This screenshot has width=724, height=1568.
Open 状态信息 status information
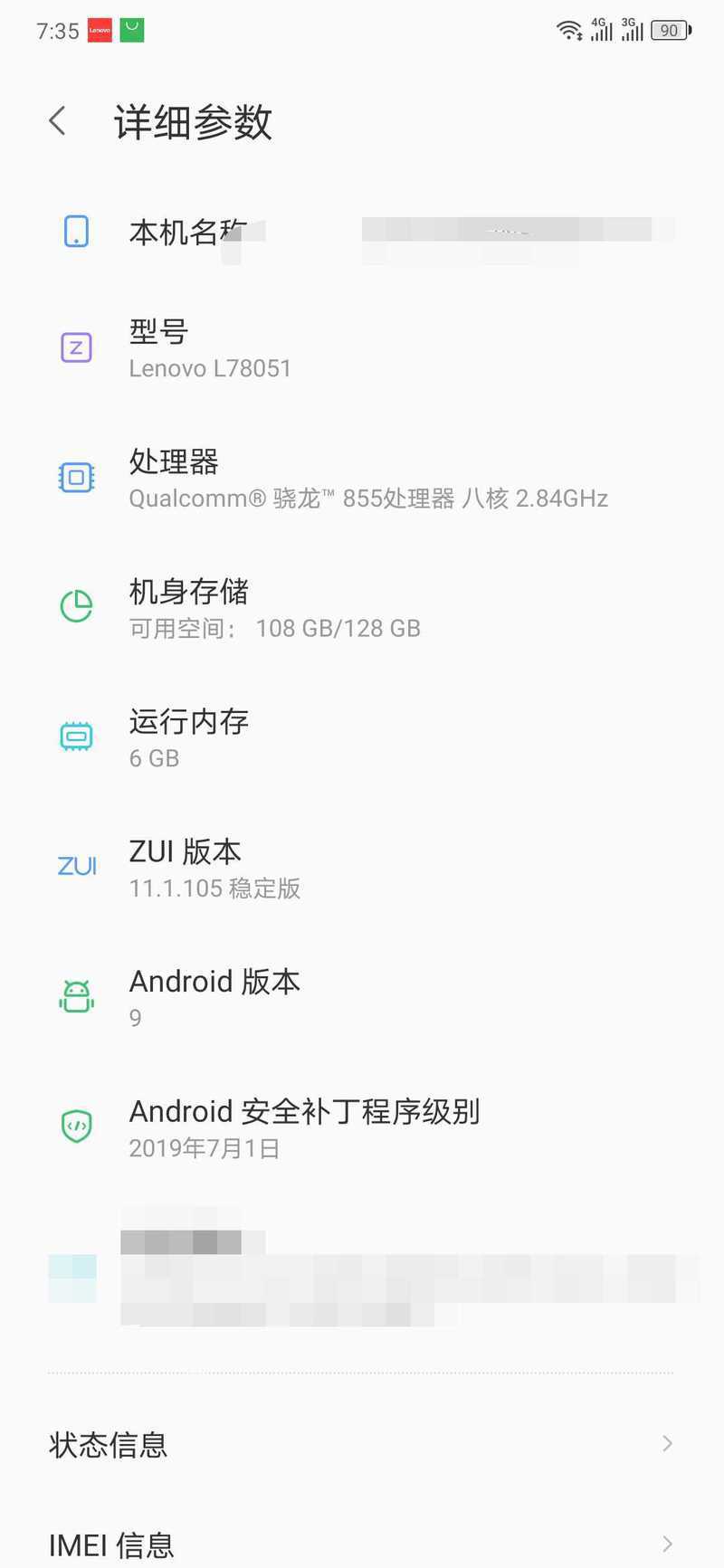point(362,1444)
